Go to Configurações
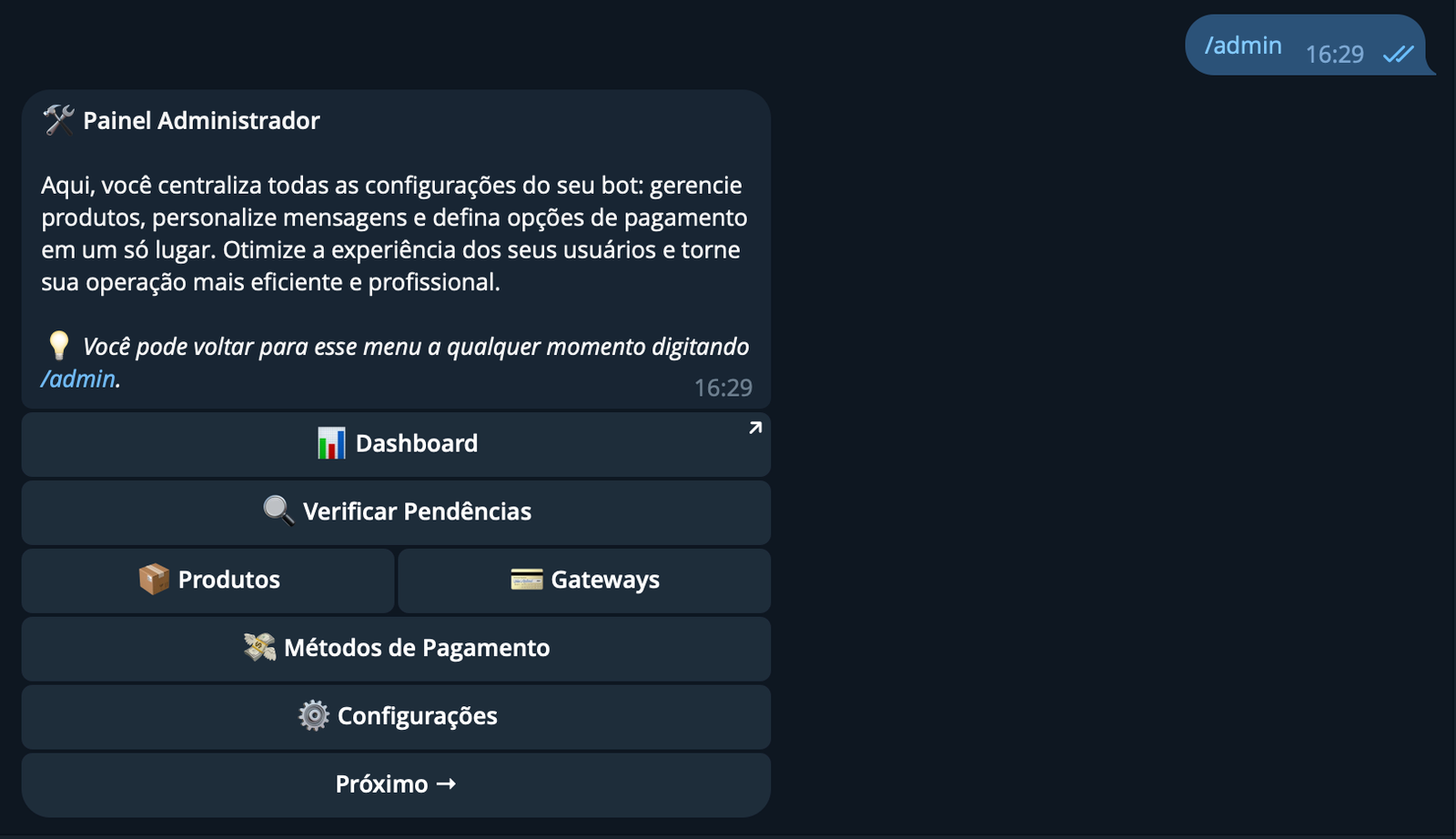This screenshot has width=1456, height=839. 396,717
